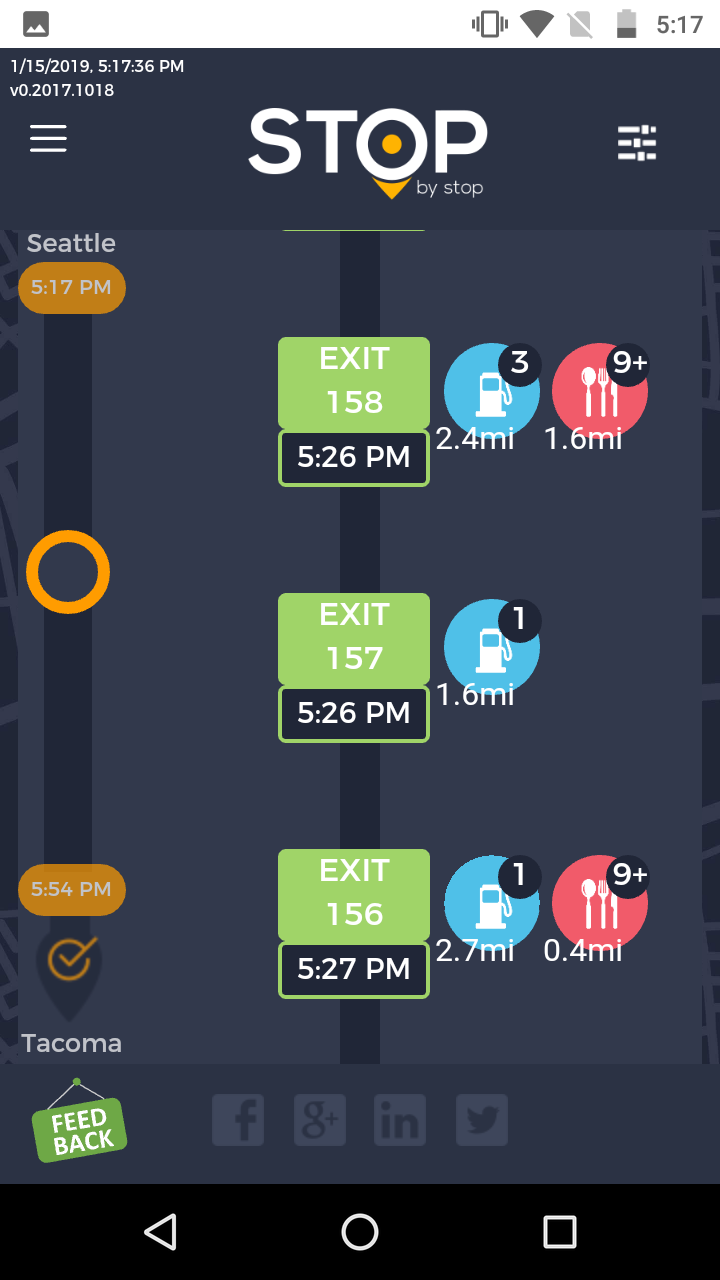Image resolution: width=720 pixels, height=1280 pixels.
Task: Select Exit 158
Action: [x=354, y=383]
